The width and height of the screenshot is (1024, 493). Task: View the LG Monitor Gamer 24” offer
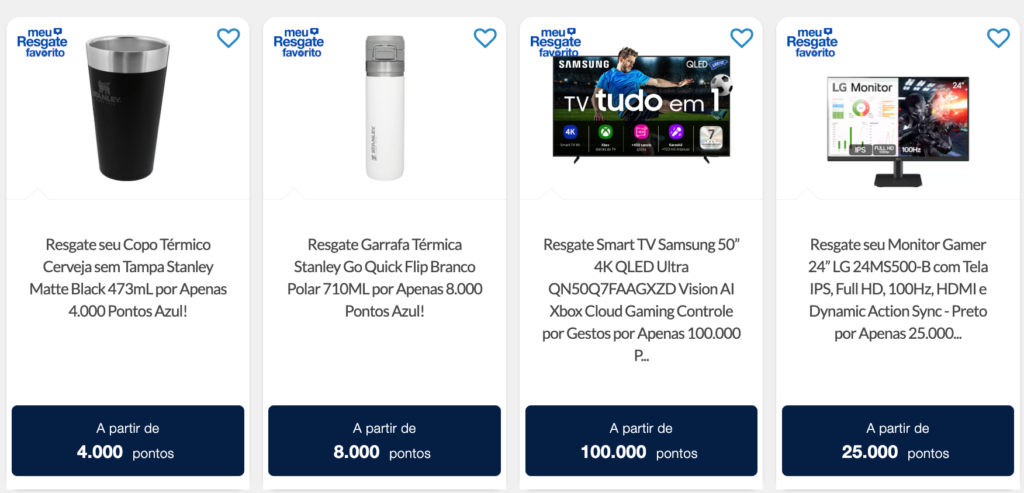click(x=898, y=289)
